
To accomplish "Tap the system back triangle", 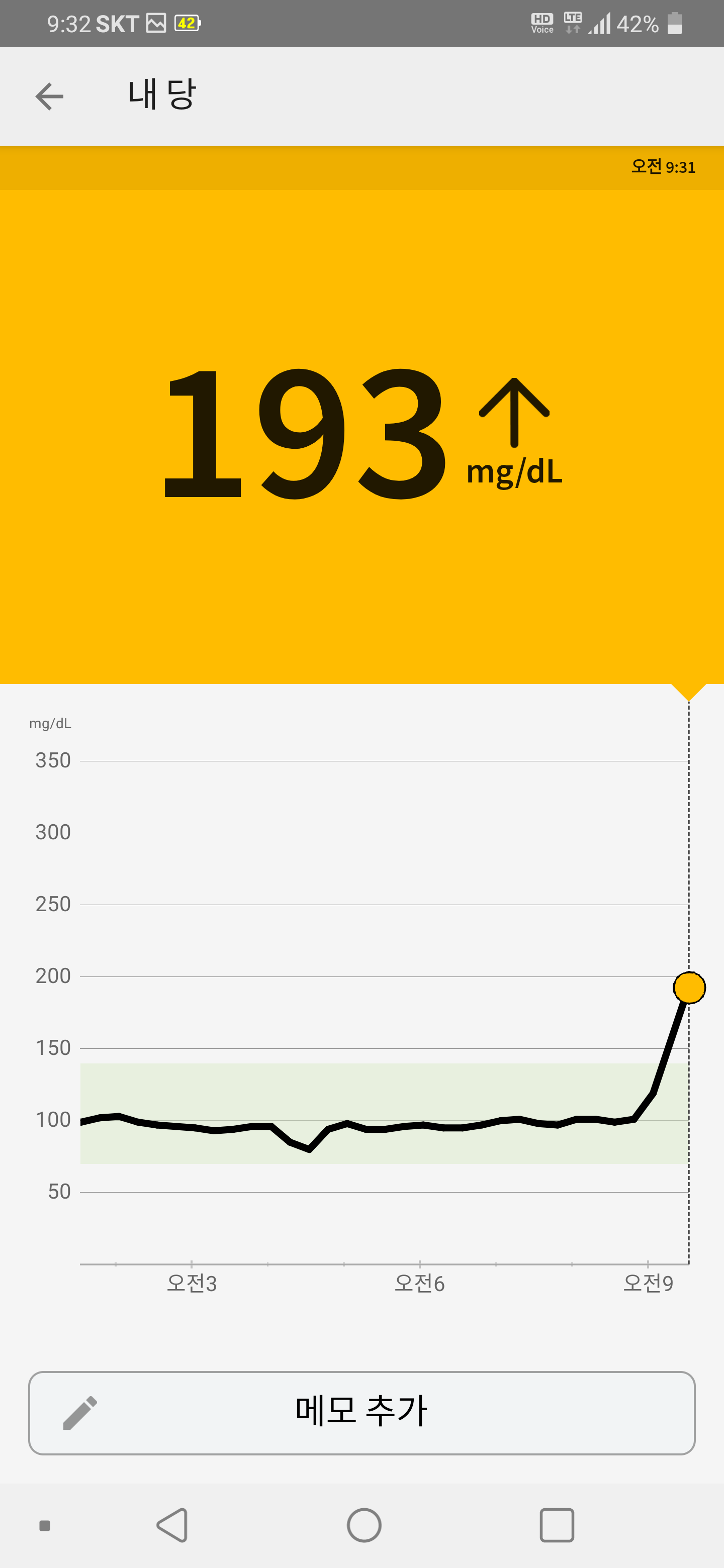I will pos(172,1525).
